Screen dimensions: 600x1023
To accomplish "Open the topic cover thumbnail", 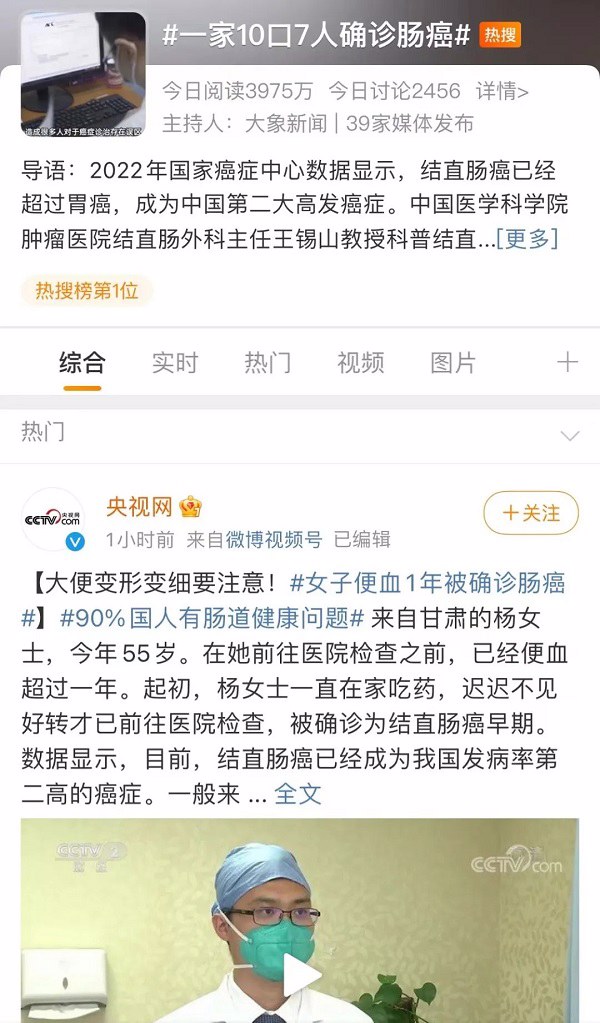I will tap(83, 74).
